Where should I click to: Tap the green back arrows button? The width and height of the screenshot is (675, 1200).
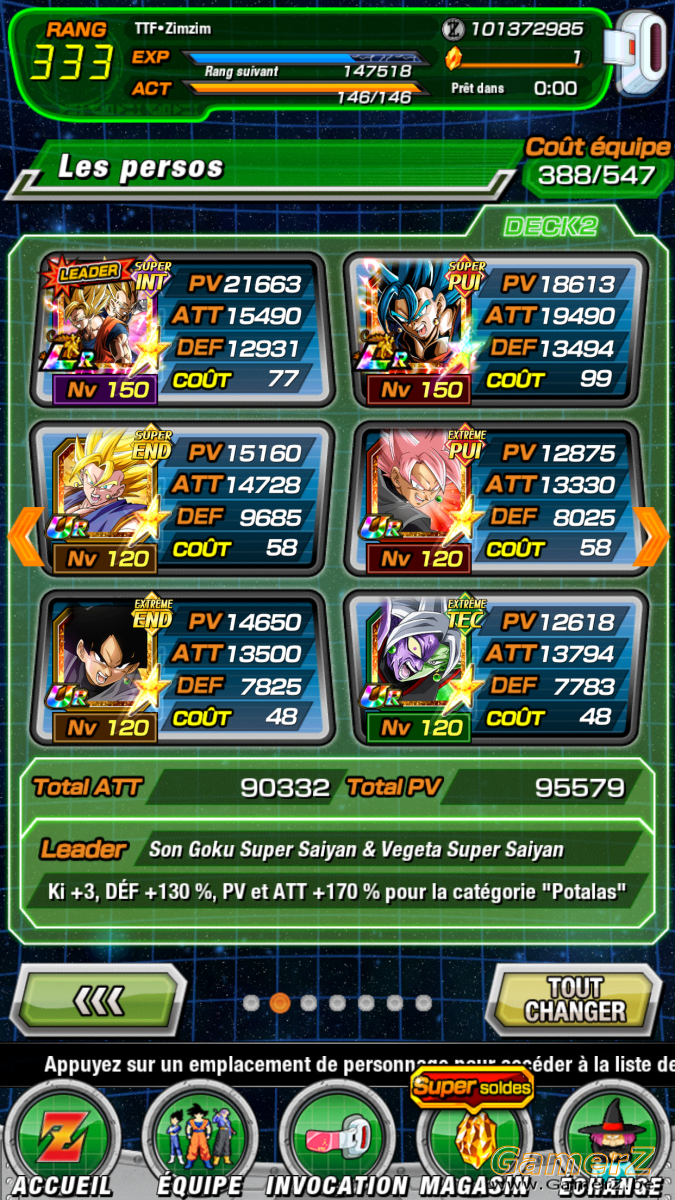point(101,999)
